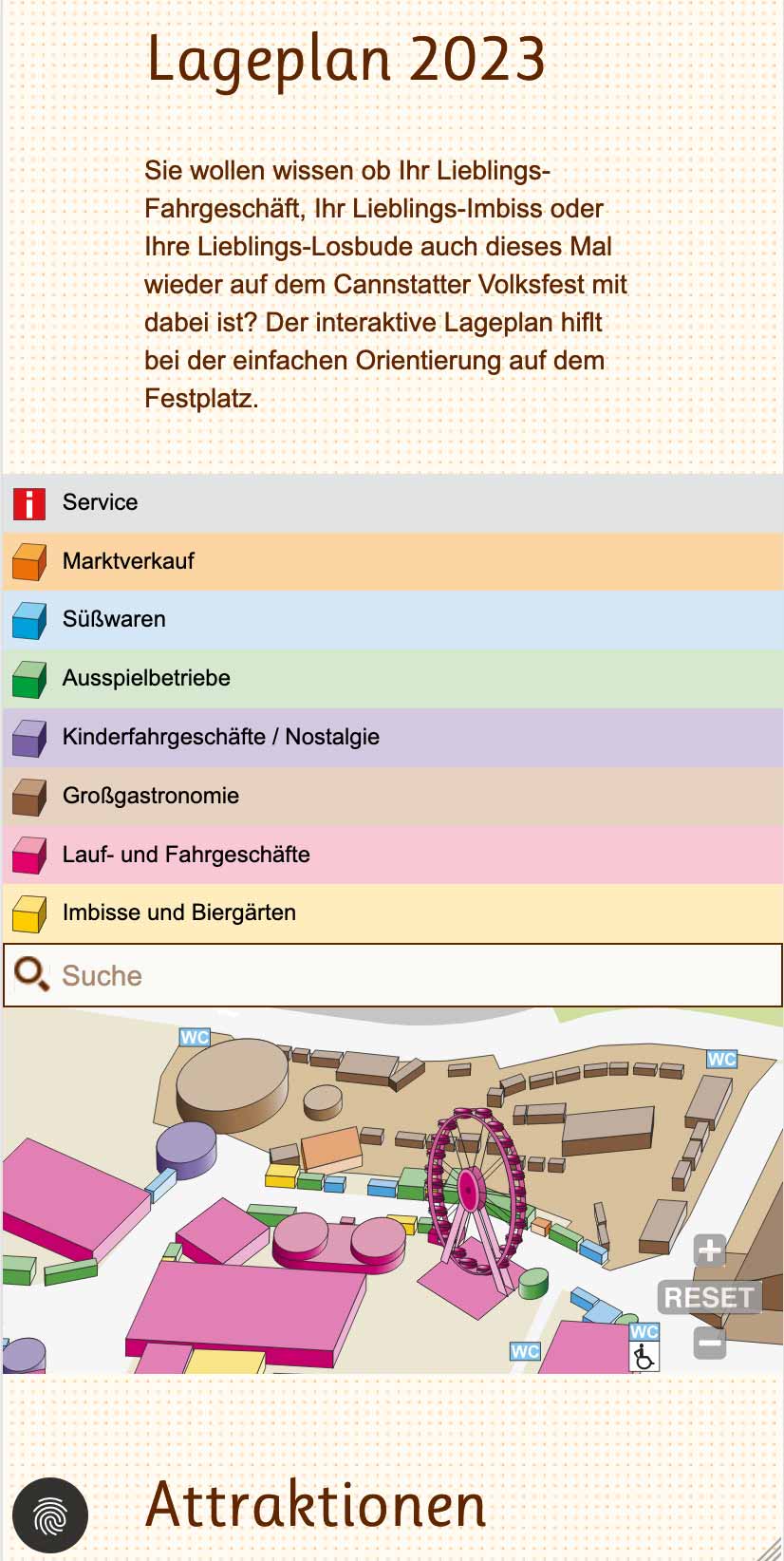784x1561 pixels.
Task: Select the Marktverkauf category
Action: pyautogui.click(x=128, y=561)
